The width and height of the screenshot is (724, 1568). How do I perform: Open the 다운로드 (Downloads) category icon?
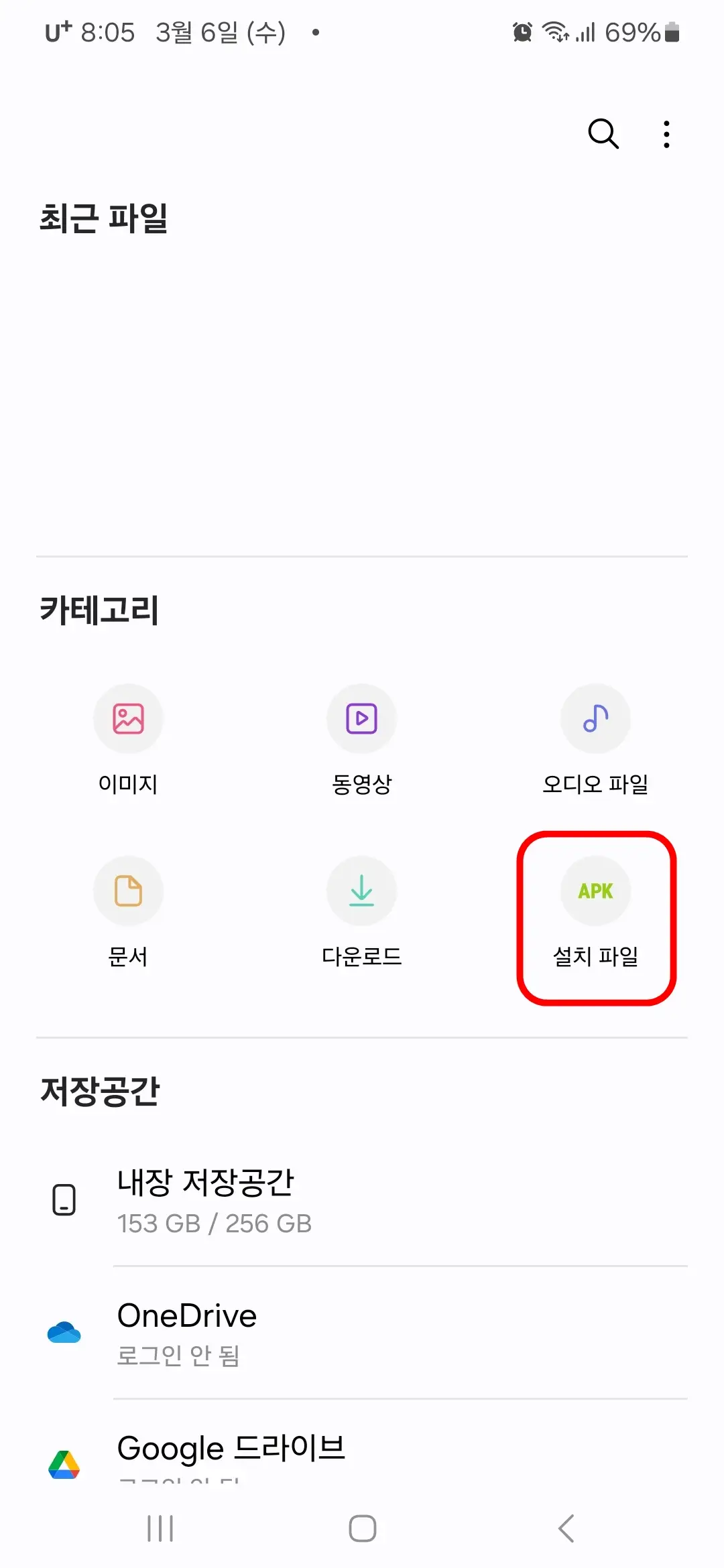(362, 891)
